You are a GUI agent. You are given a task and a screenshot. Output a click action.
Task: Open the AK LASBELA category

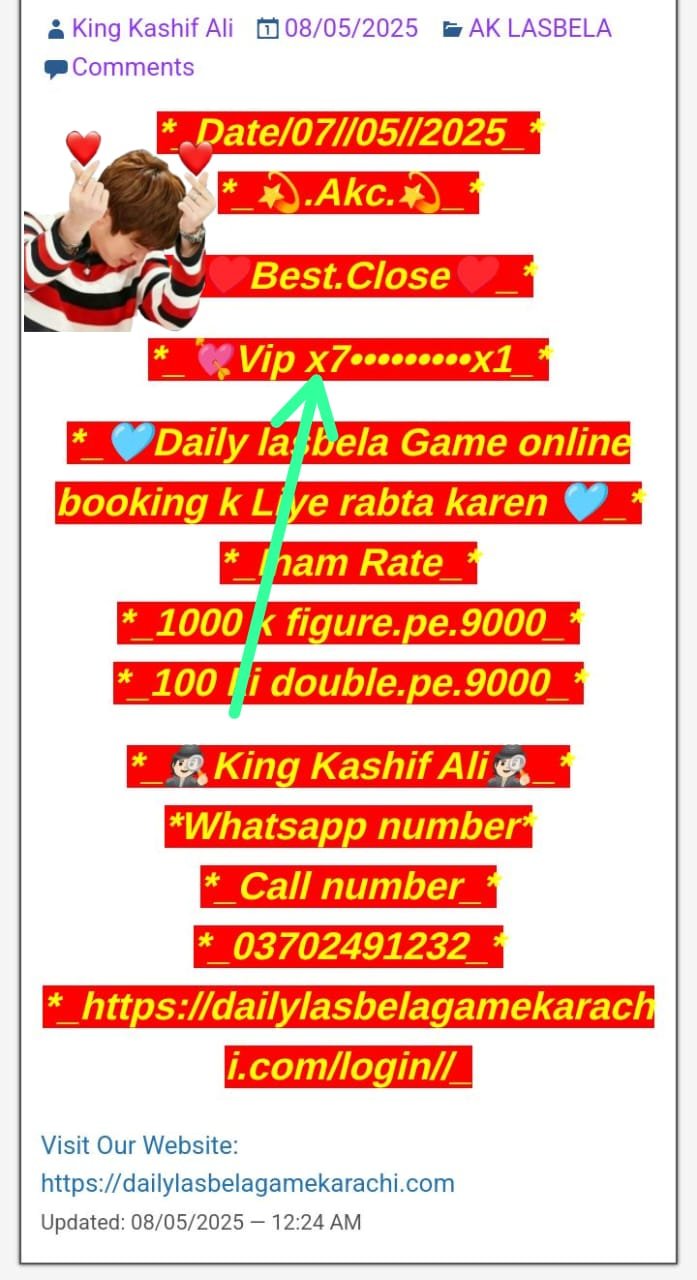540,28
